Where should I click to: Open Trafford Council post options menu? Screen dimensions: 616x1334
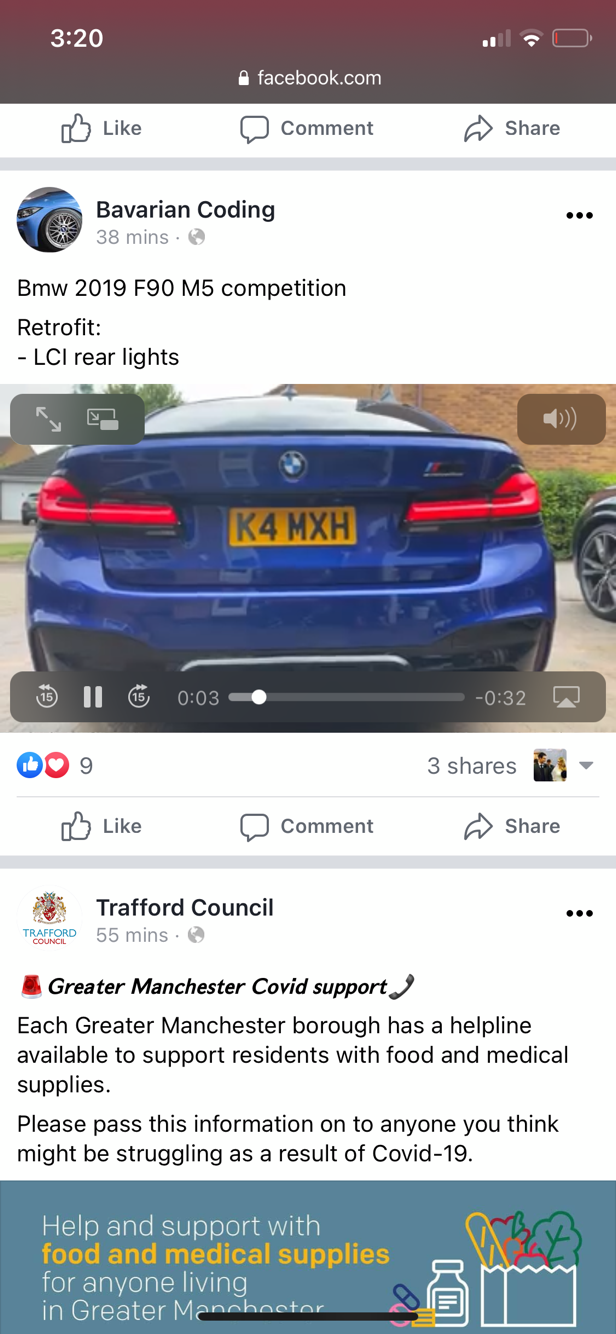point(579,914)
